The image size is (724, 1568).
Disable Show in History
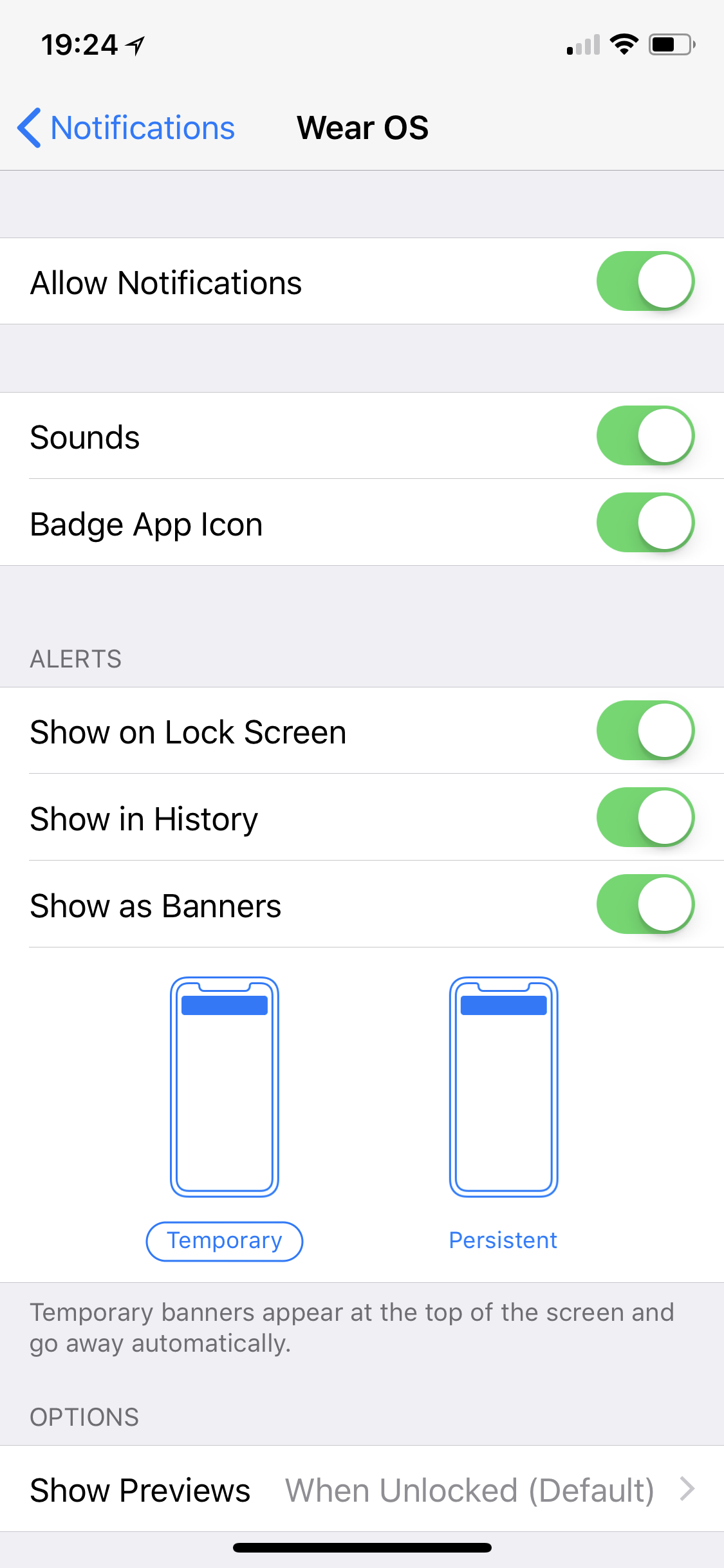(645, 817)
